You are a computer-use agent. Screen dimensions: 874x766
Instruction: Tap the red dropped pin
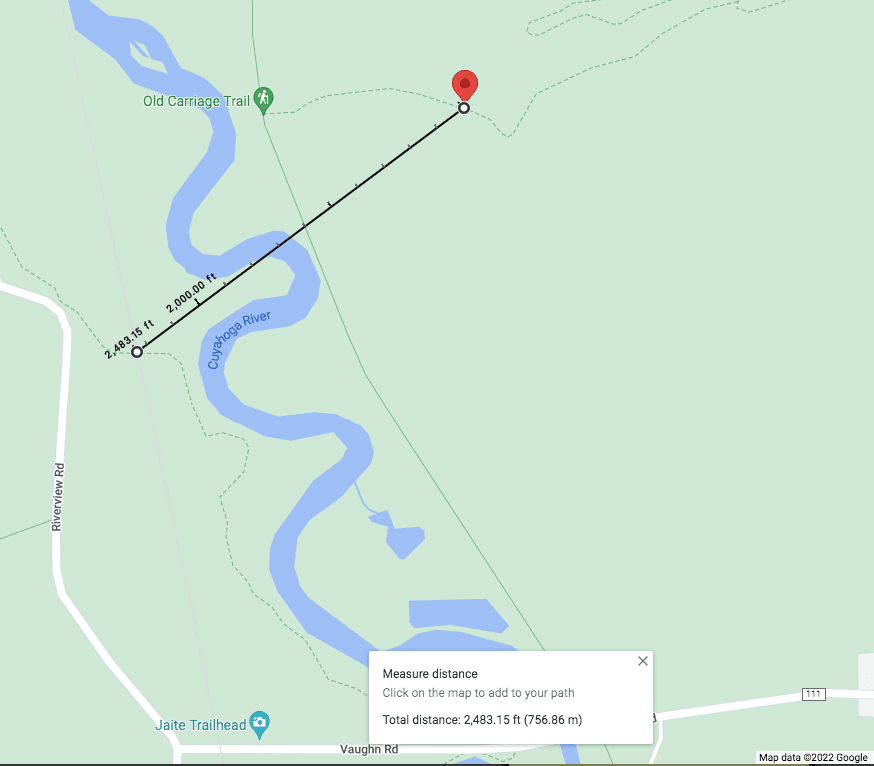click(464, 85)
